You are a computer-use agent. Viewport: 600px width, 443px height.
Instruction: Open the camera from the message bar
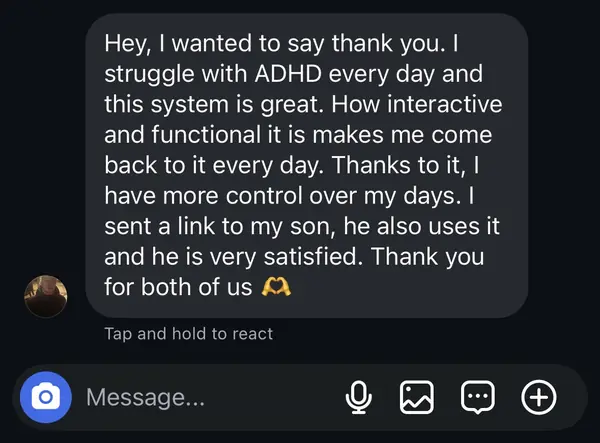45,398
